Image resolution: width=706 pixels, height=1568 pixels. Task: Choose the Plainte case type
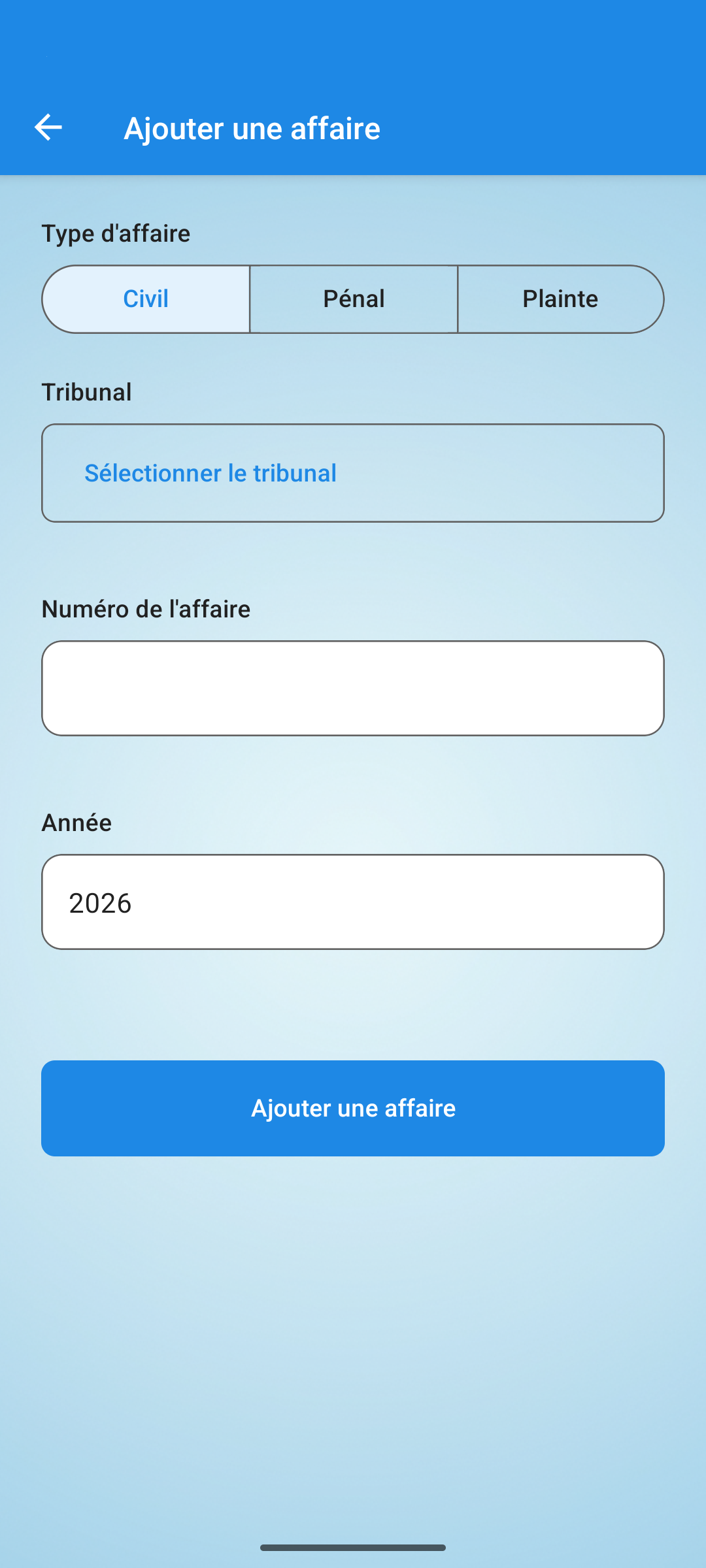[560, 299]
